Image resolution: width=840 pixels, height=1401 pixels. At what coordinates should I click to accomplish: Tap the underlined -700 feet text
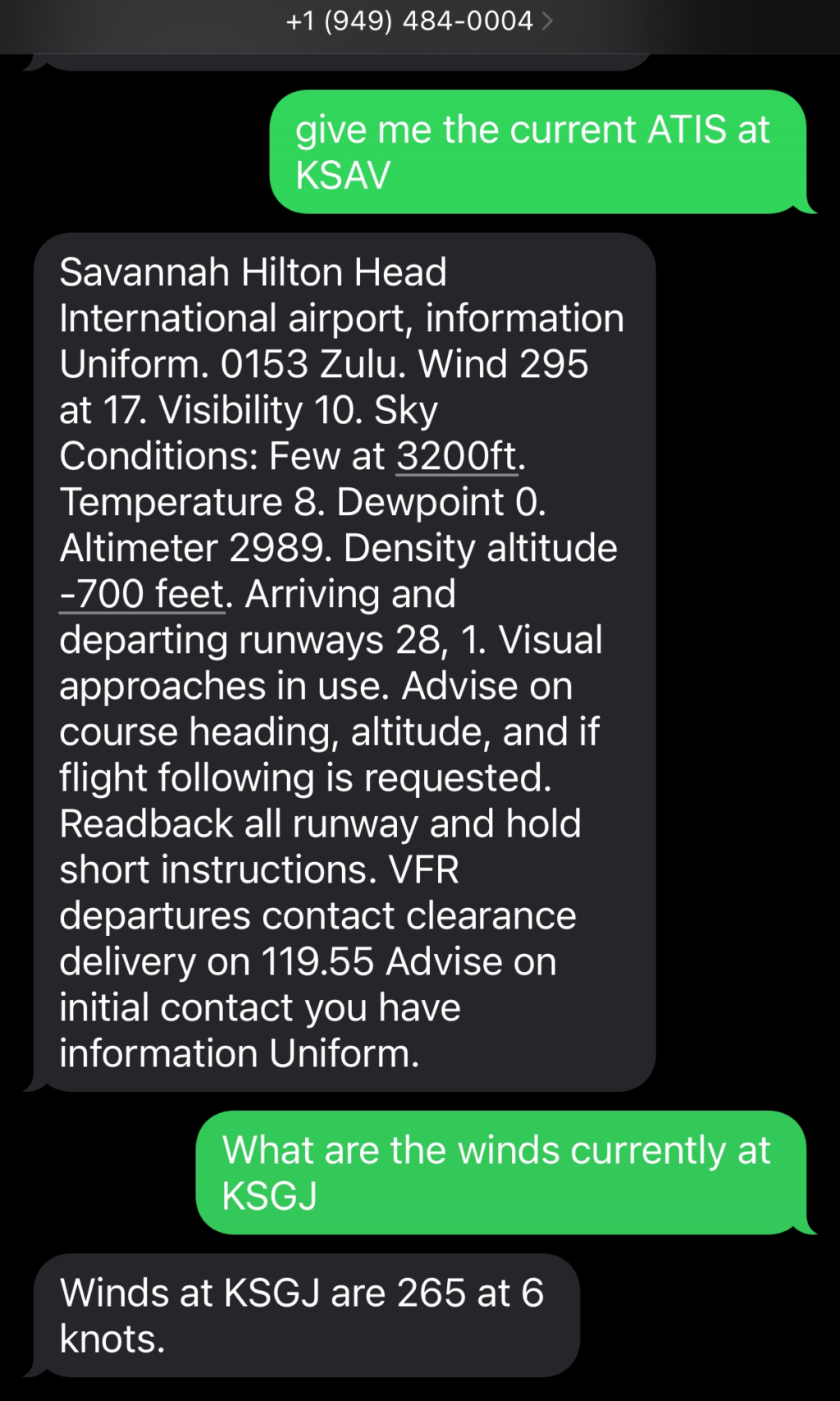click(x=142, y=595)
